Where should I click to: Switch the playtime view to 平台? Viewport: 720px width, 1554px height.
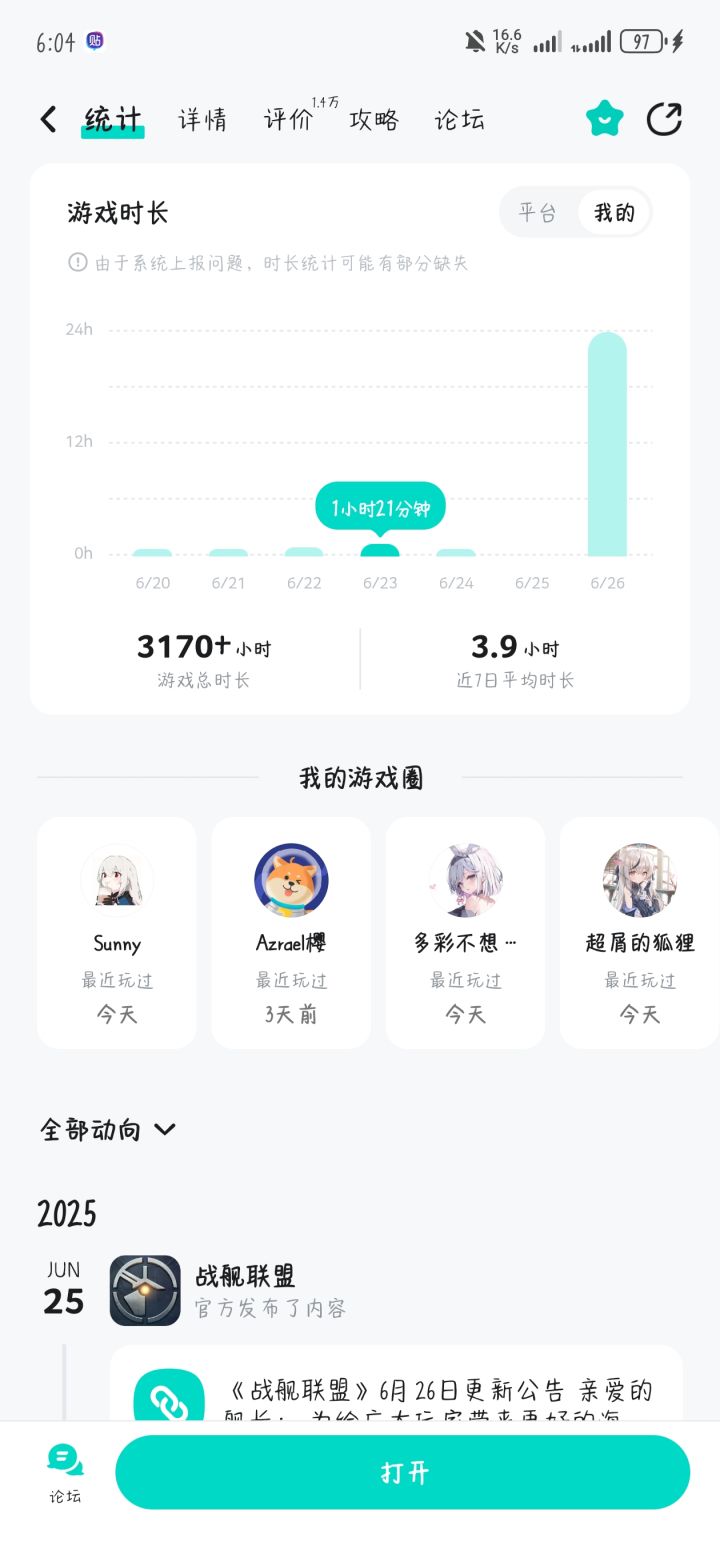coord(537,212)
